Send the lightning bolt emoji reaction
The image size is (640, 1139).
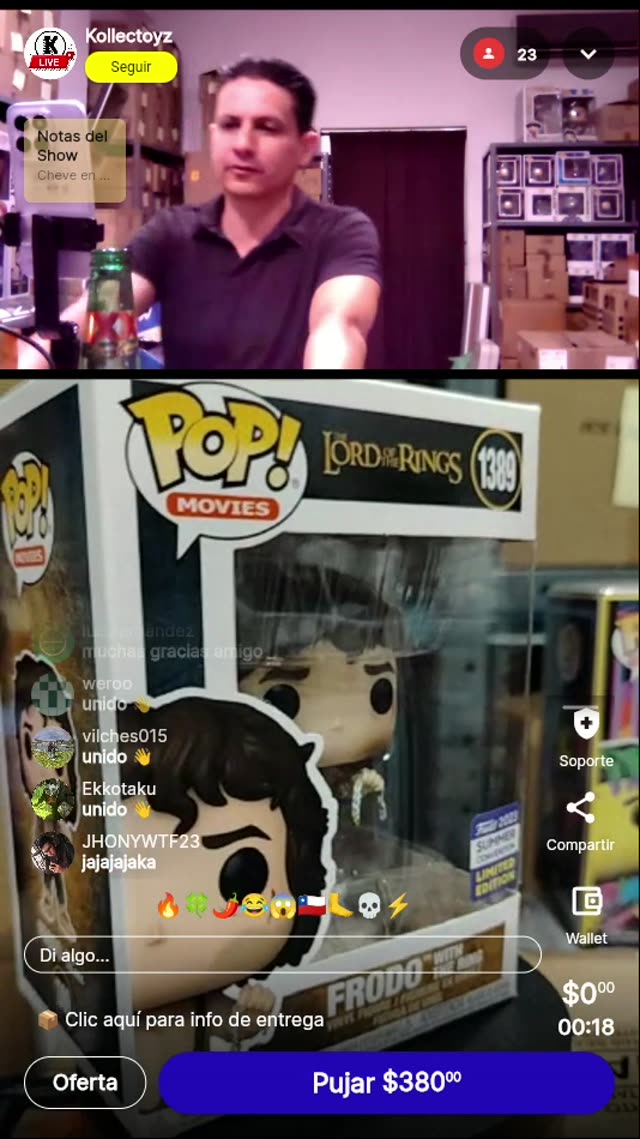click(x=398, y=907)
